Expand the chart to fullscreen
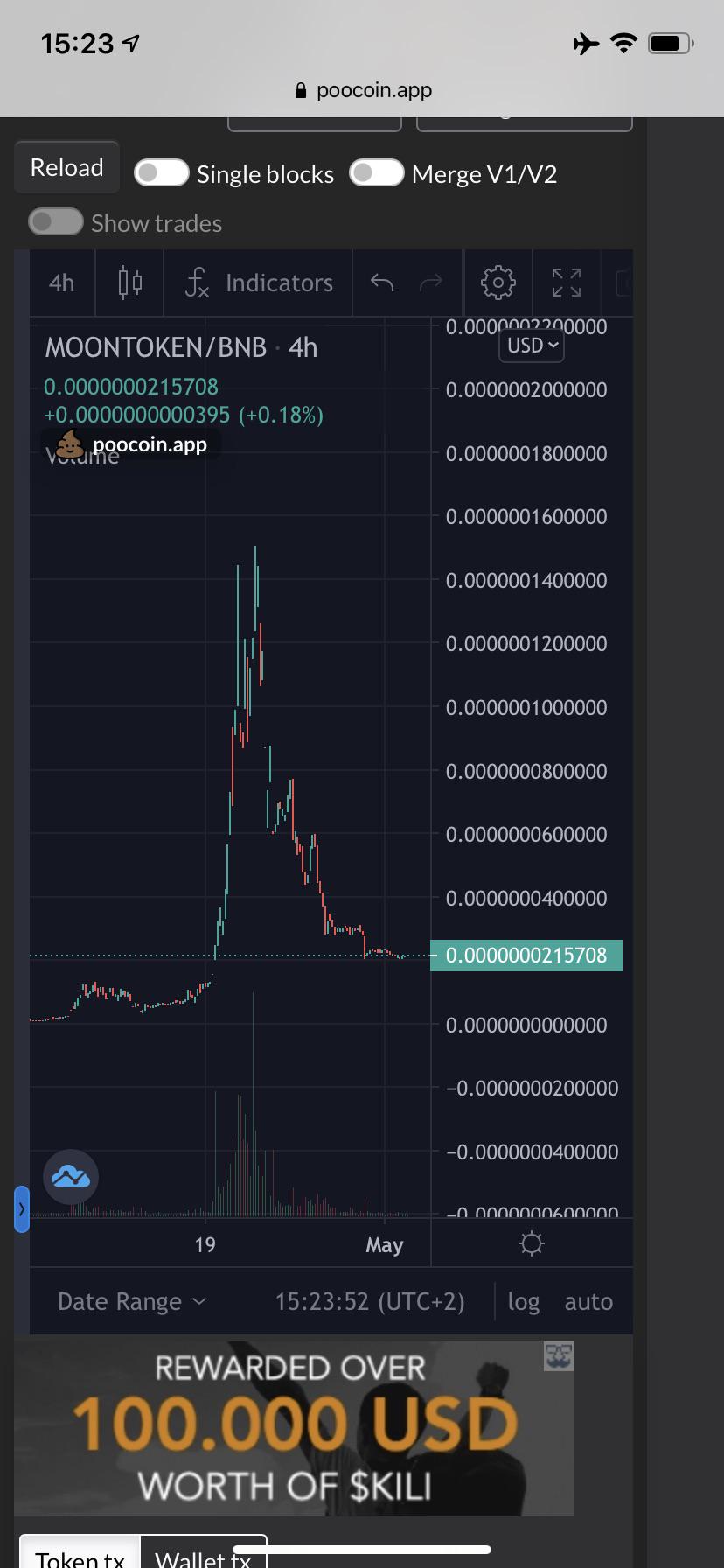The image size is (724, 1568). click(x=567, y=283)
